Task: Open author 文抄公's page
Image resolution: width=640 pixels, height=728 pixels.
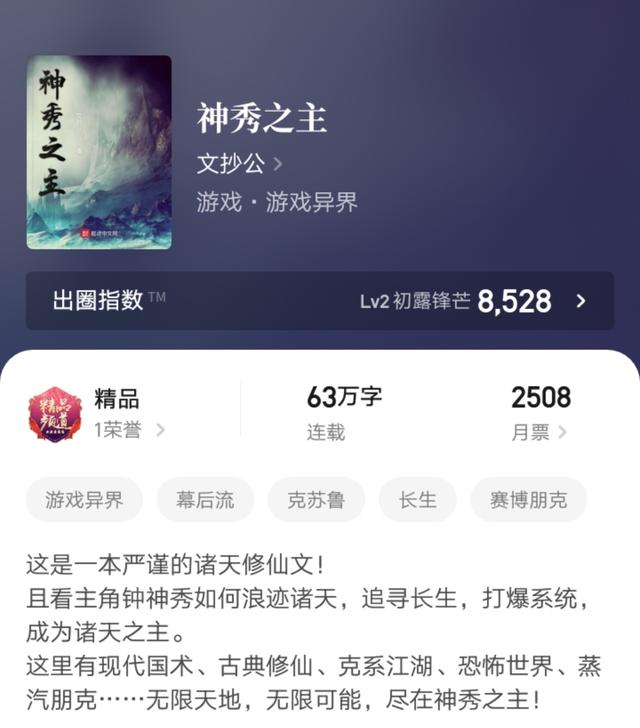Action: [239, 163]
